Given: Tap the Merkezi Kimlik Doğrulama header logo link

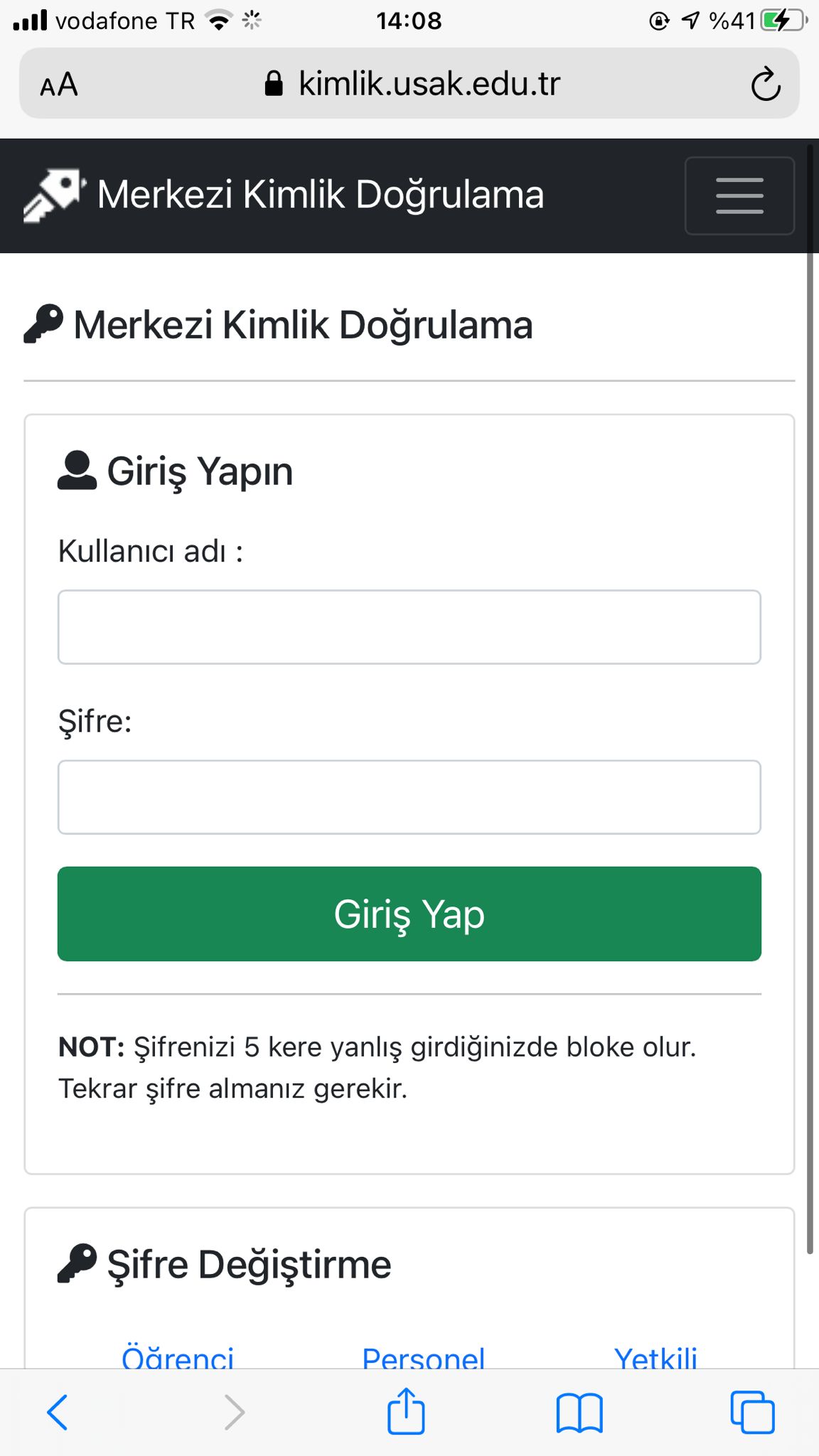Looking at the screenshot, I should pyautogui.click(x=284, y=195).
